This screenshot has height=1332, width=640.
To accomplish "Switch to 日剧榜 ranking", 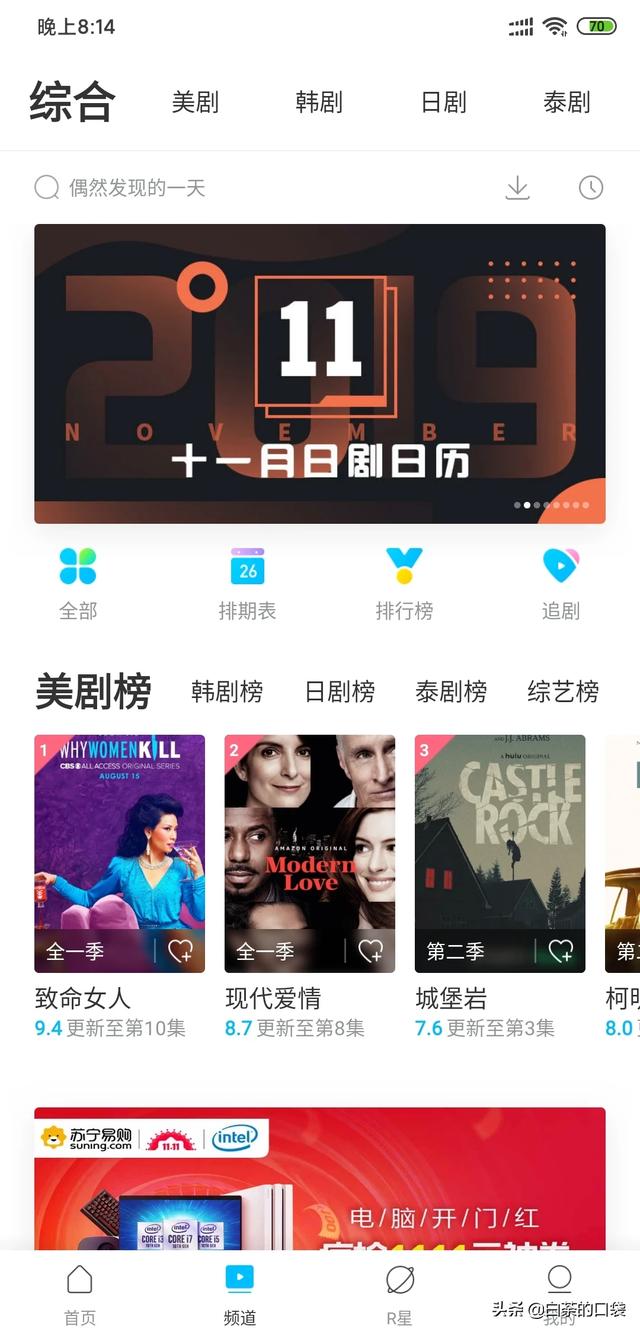I will [x=340, y=692].
